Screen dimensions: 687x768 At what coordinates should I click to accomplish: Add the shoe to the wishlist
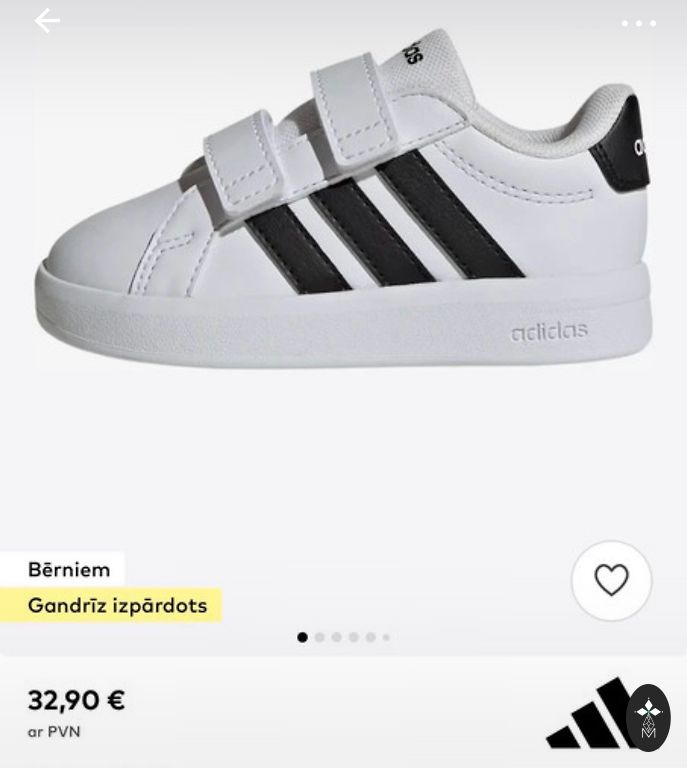point(611,580)
